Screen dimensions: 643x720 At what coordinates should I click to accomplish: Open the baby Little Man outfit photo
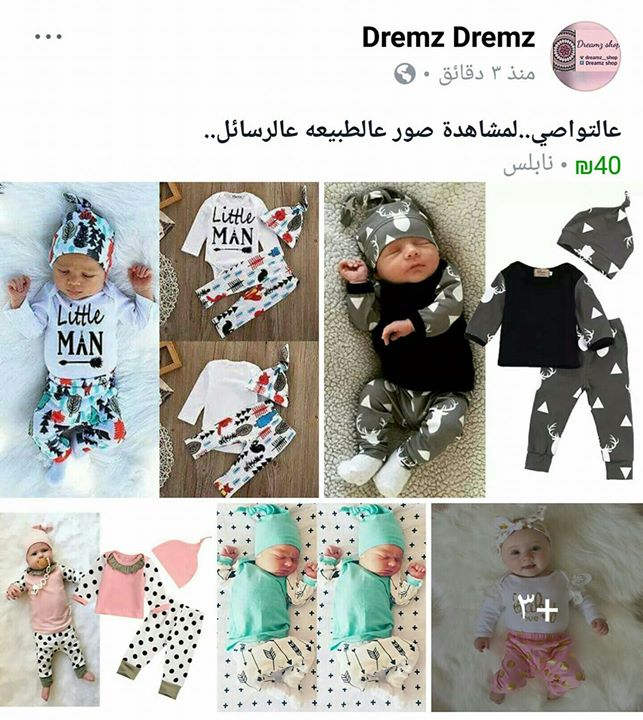78,340
